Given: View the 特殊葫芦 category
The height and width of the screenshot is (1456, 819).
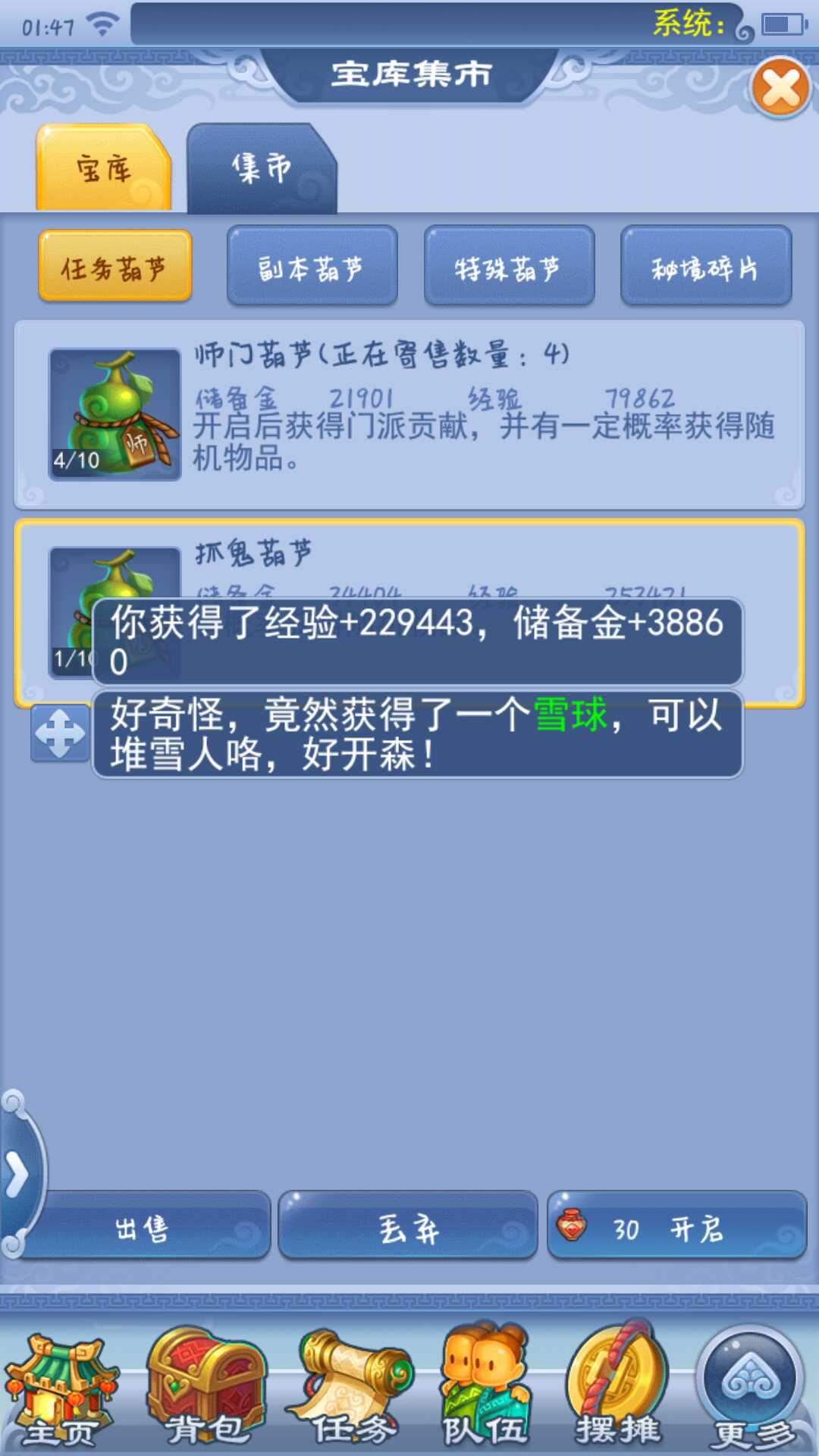Looking at the screenshot, I should 509,267.
